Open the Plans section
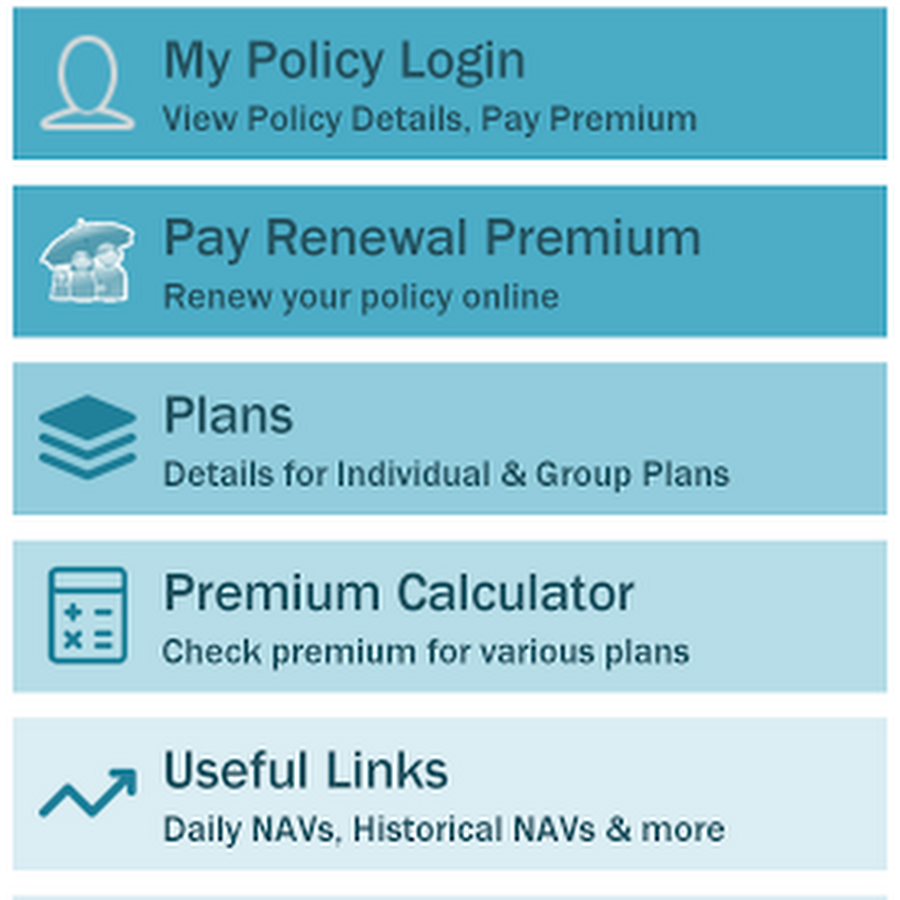Viewport: 900px width, 900px height. [449, 438]
